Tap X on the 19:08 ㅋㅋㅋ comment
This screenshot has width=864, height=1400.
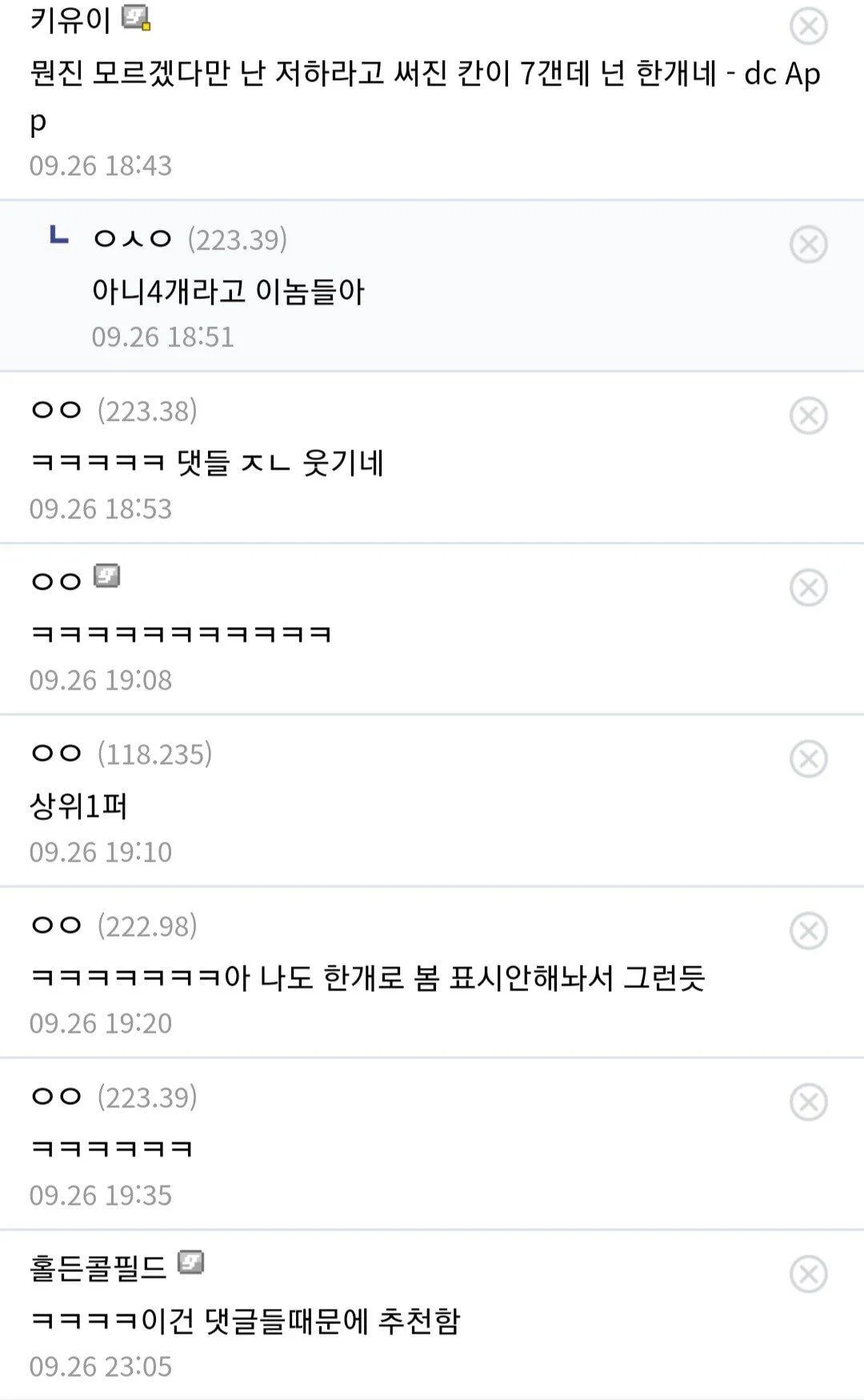pyautogui.click(x=808, y=587)
